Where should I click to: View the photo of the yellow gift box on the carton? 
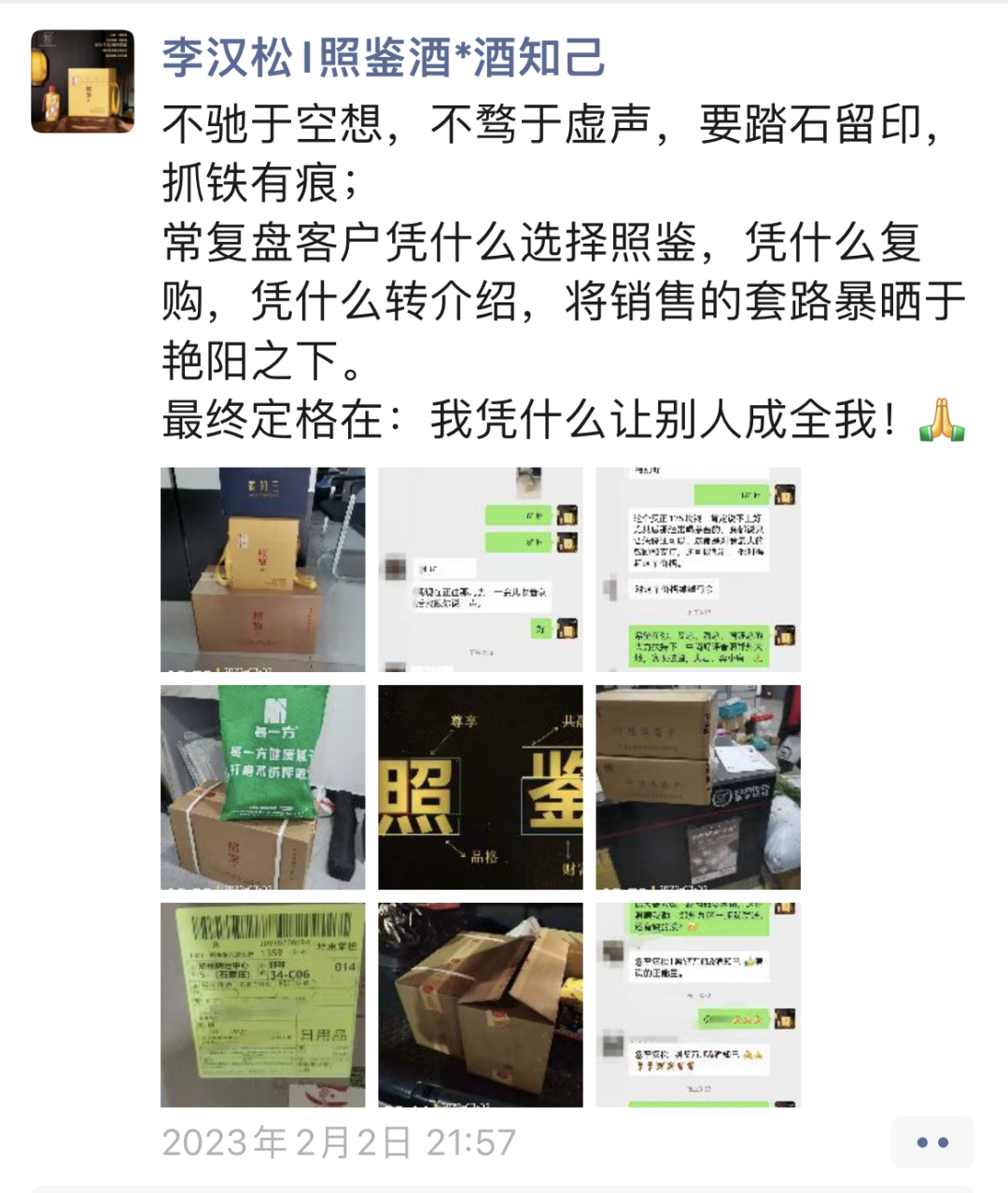click(262, 569)
